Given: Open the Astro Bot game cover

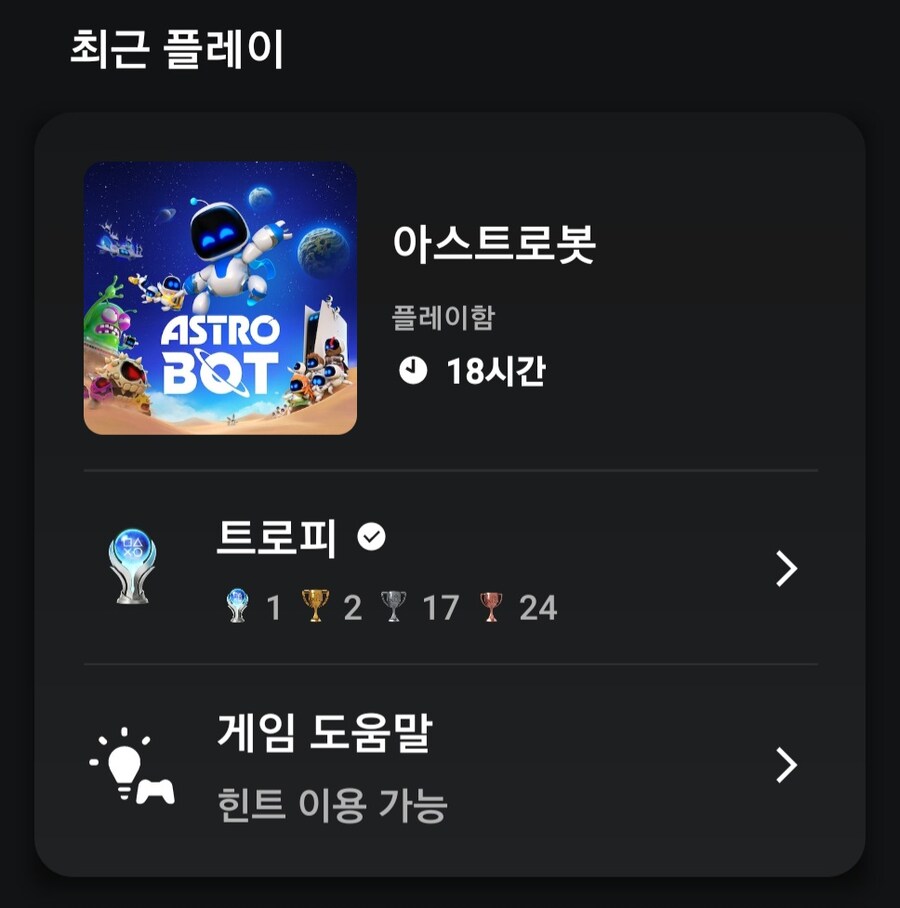Looking at the screenshot, I should click(220, 298).
